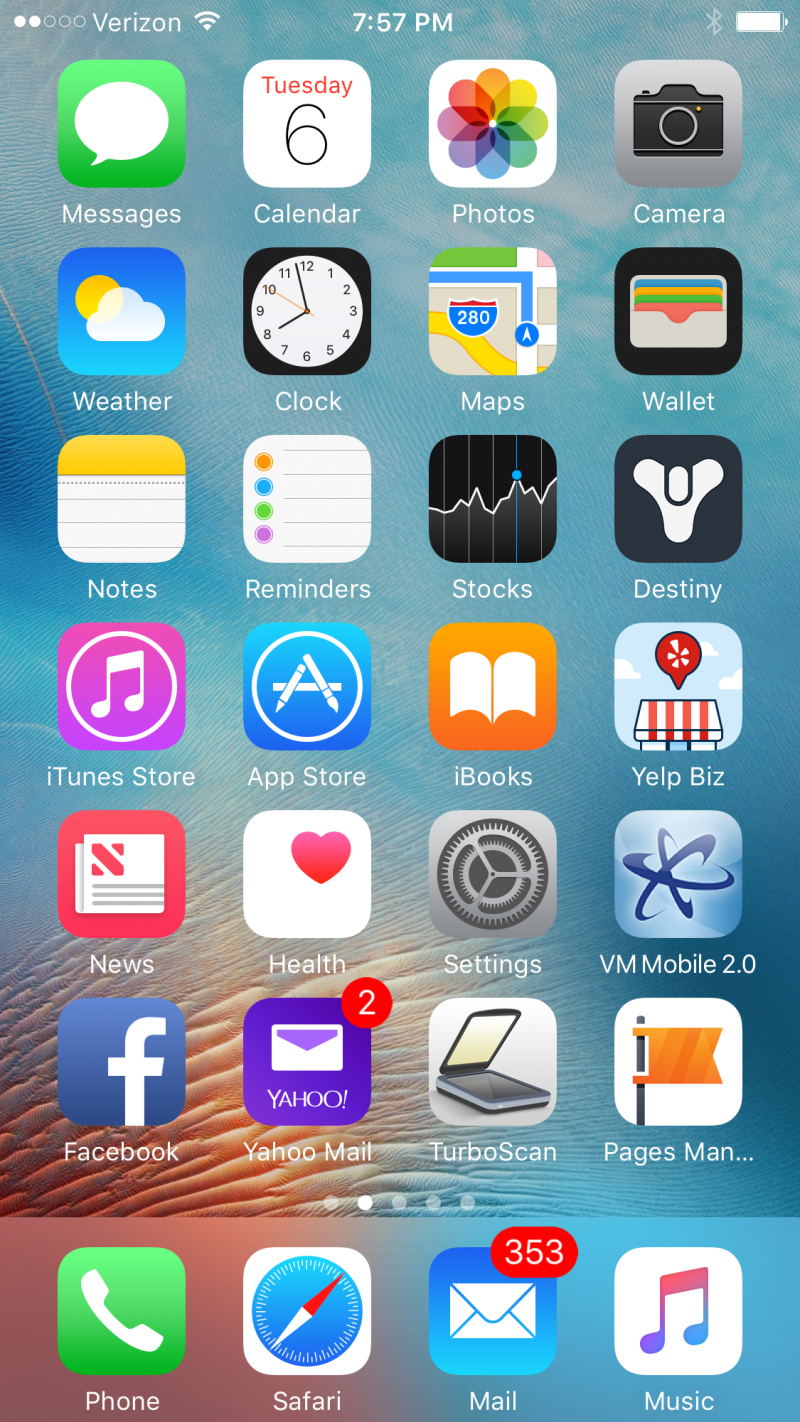Open the Settings app
The height and width of the screenshot is (1422, 800).
493,874
